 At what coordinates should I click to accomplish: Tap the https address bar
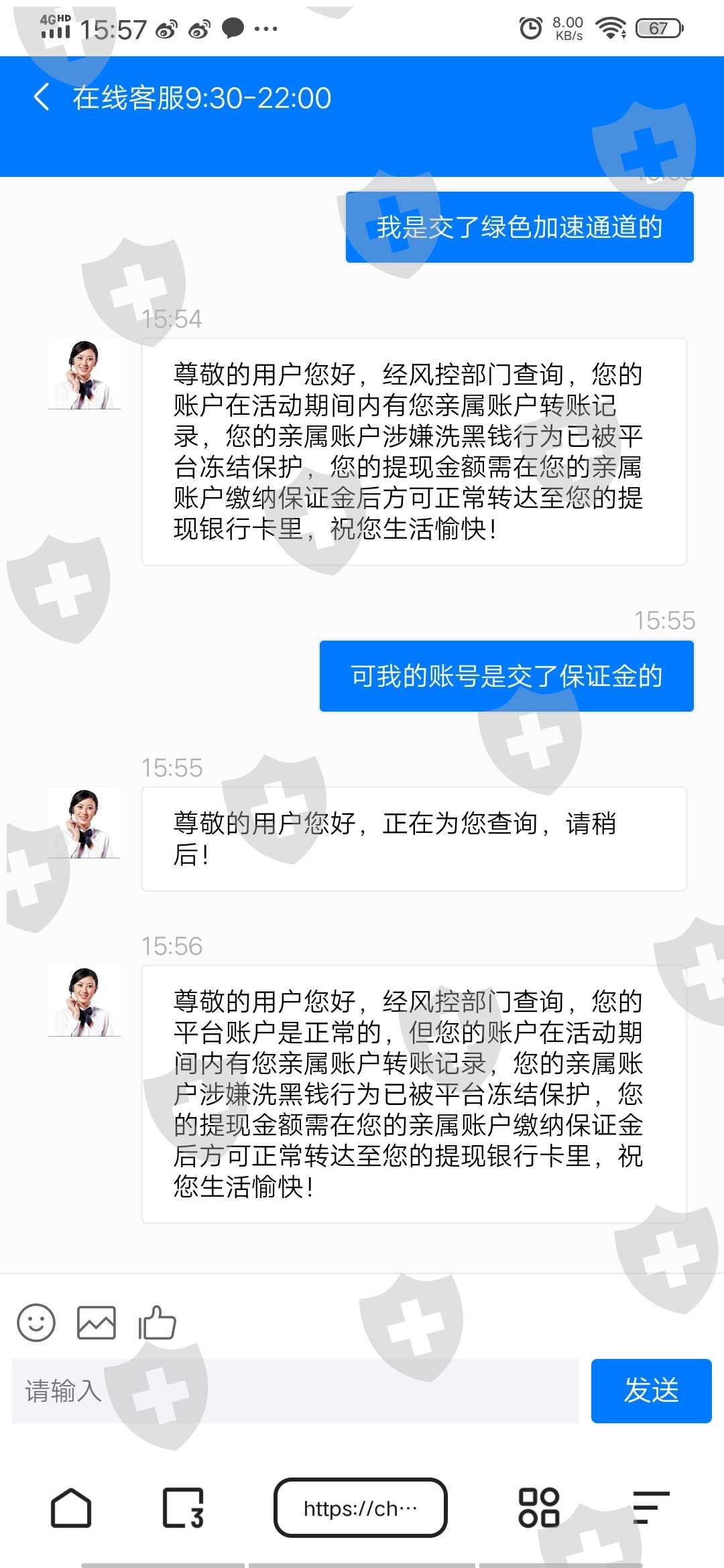(x=361, y=1508)
